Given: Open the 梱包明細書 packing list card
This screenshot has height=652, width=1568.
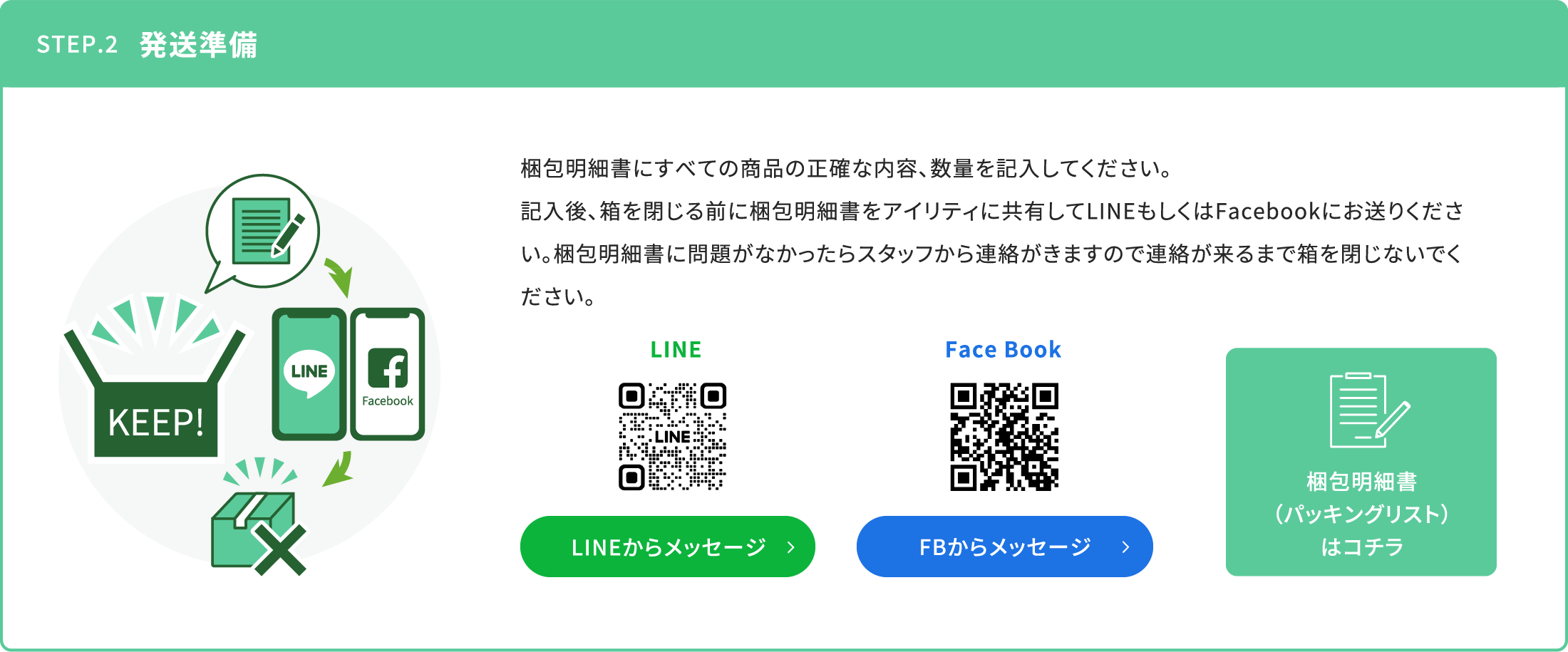Looking at the screenshot, I should [1361, 462].
